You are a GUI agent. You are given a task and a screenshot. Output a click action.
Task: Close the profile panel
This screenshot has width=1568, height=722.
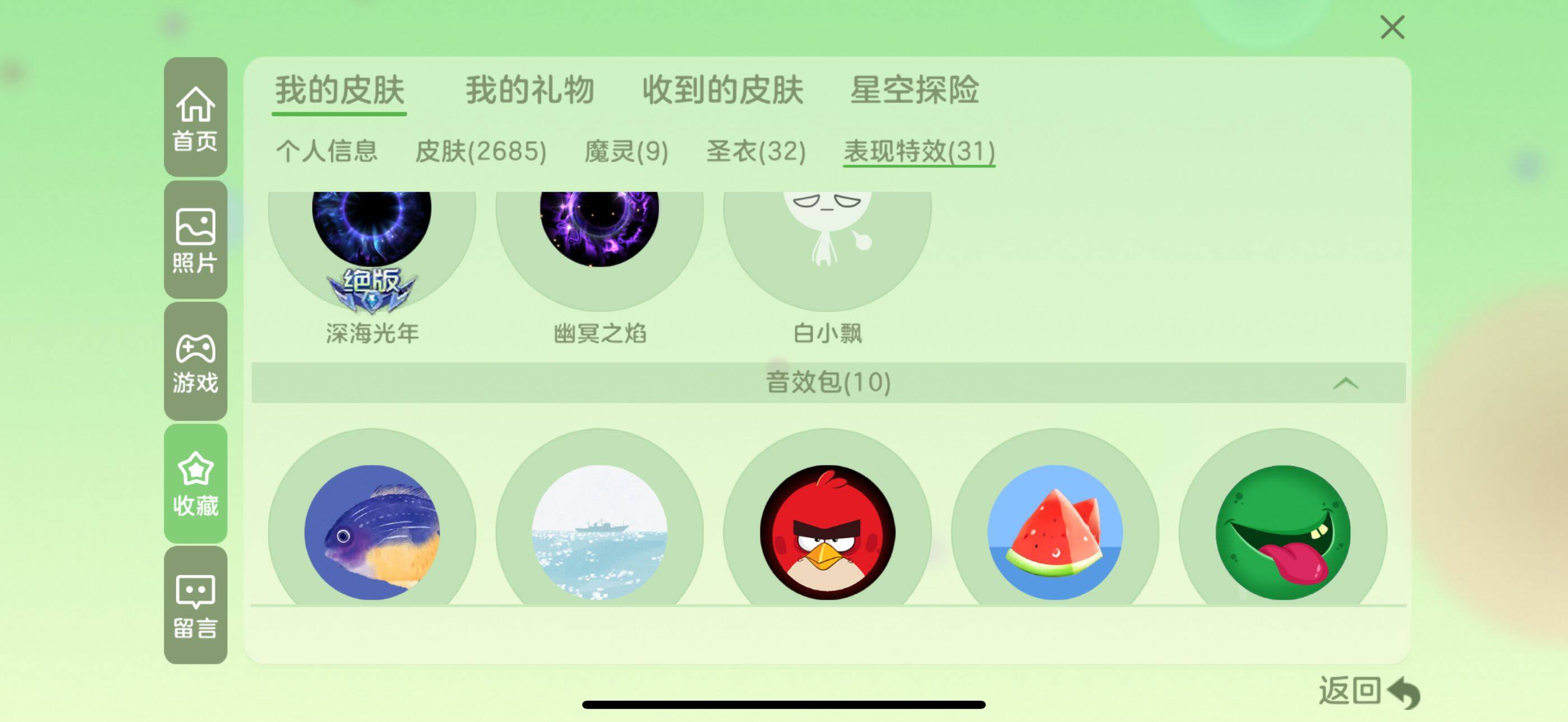pos(1392,28)
